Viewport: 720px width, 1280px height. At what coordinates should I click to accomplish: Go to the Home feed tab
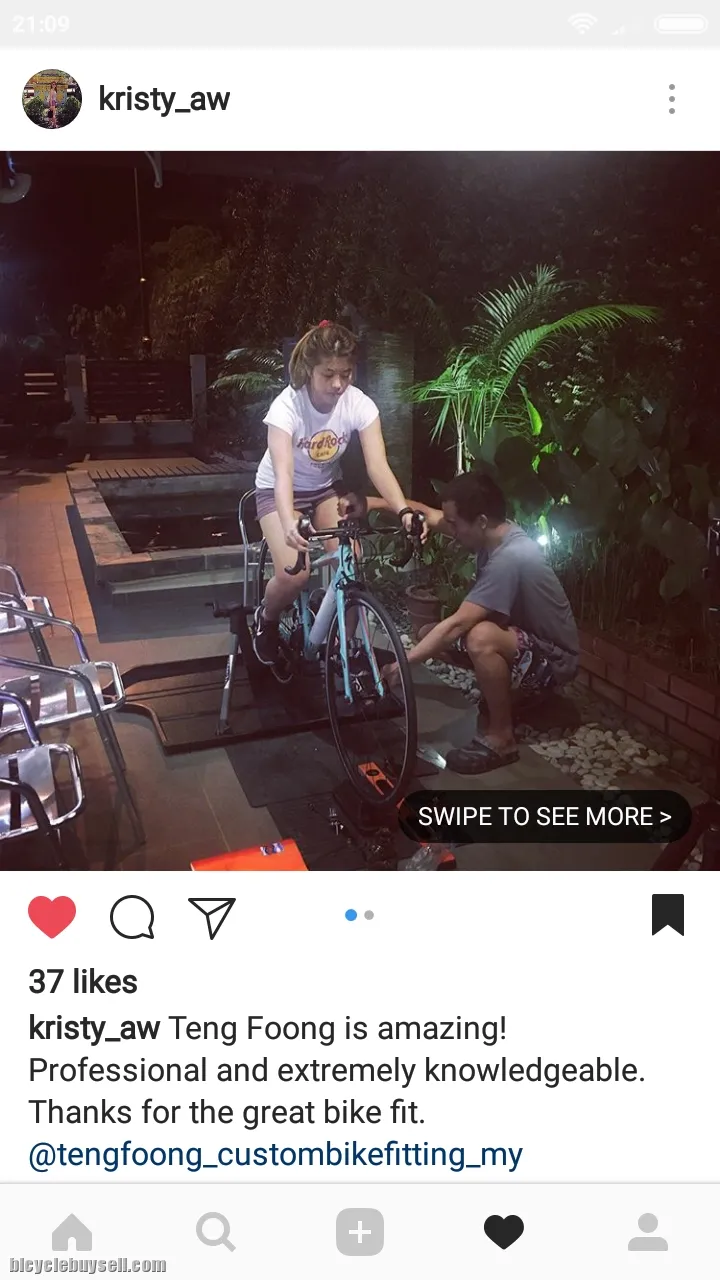click(x=72, y=1232)
